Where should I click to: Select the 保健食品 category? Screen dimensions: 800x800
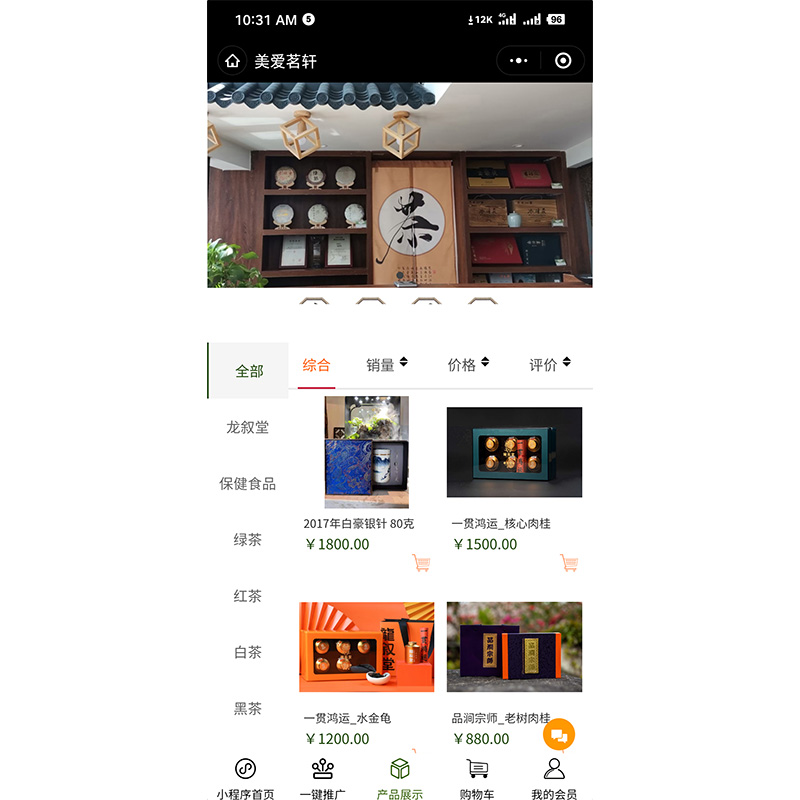247,483
